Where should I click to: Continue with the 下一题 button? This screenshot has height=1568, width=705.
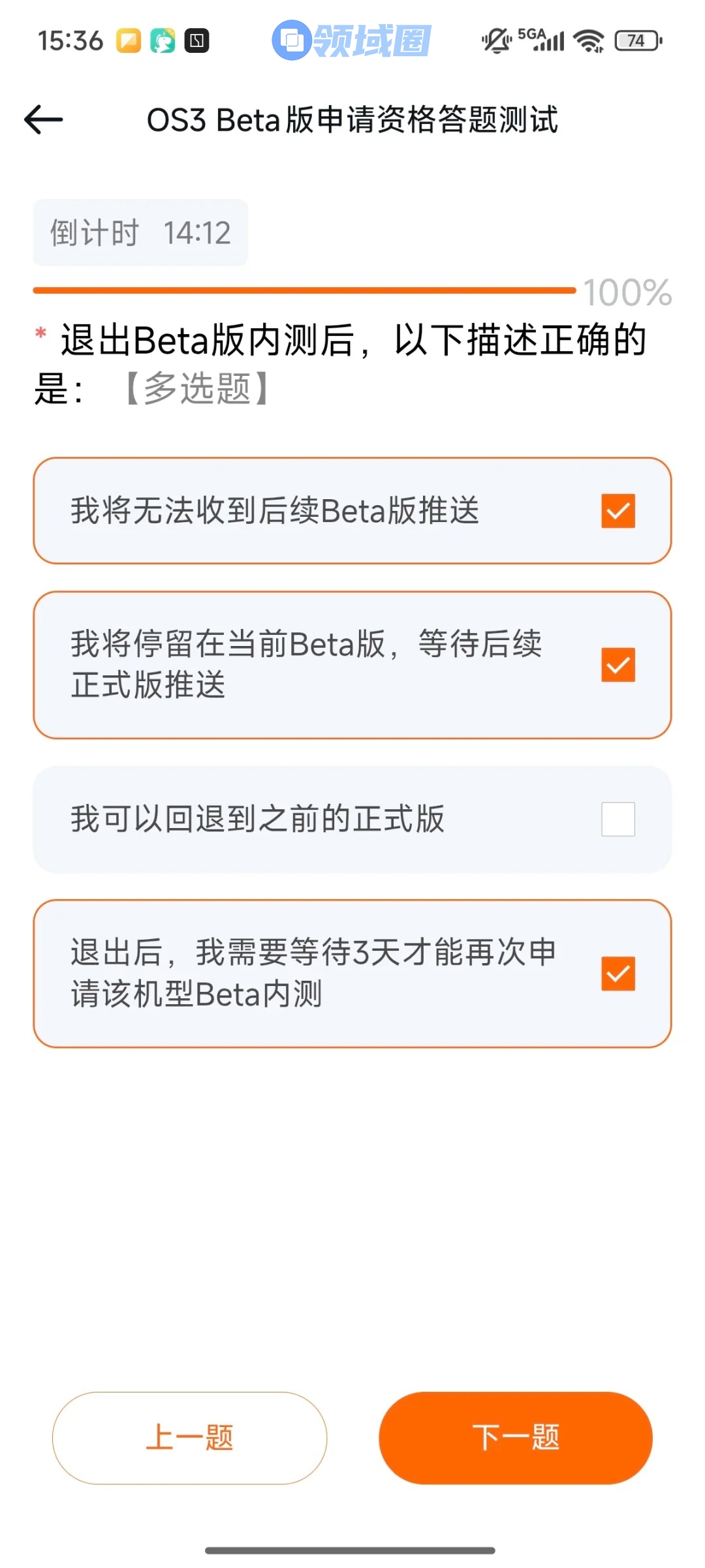click(516, 1437)
